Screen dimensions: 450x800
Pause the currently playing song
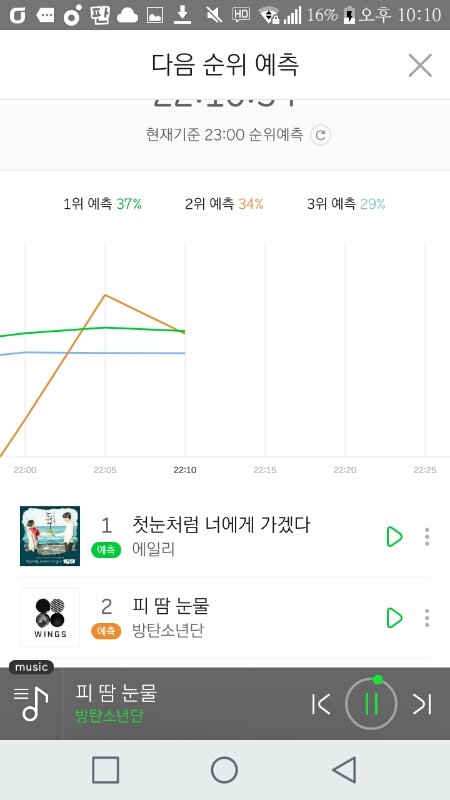(x=371, y=704)
